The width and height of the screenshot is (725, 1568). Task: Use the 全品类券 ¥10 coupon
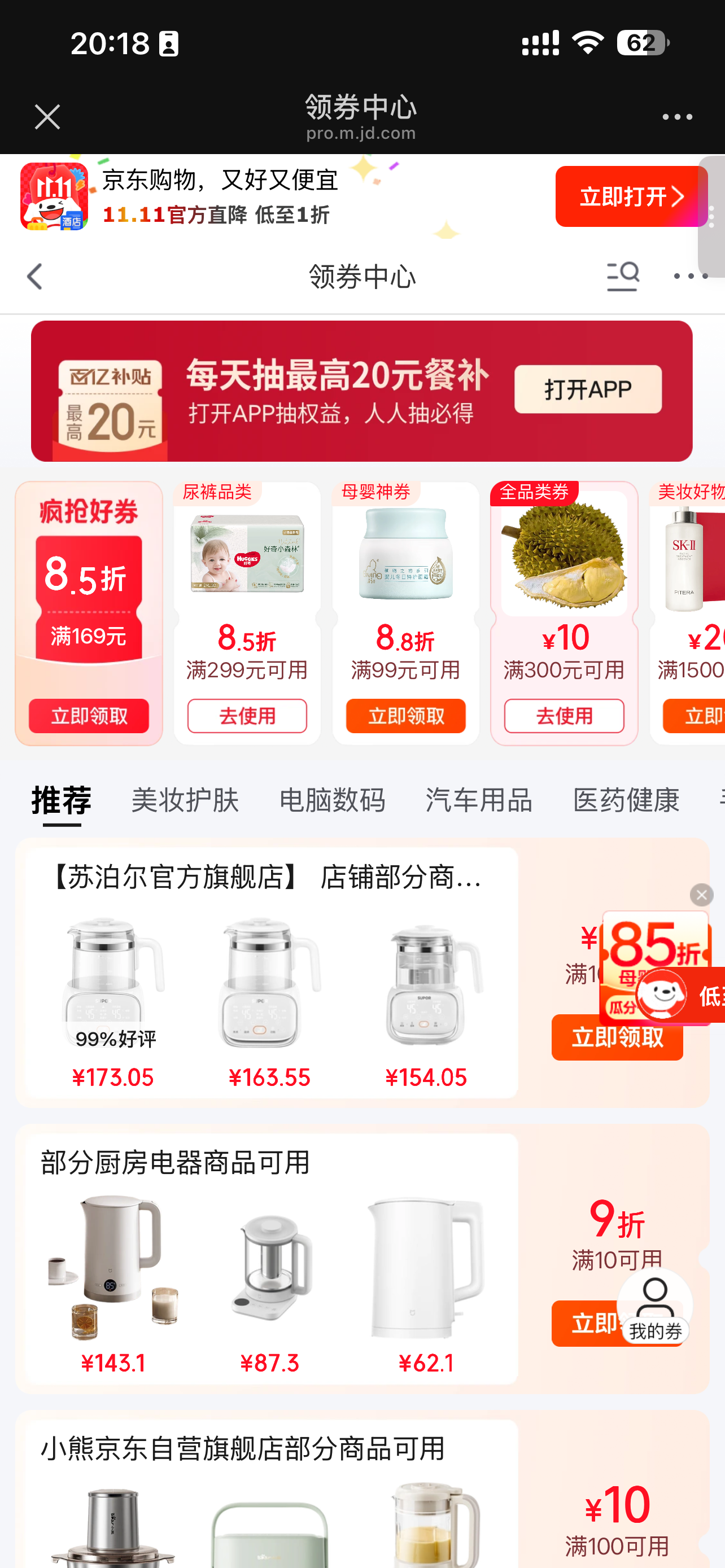[x=564, y=716]
